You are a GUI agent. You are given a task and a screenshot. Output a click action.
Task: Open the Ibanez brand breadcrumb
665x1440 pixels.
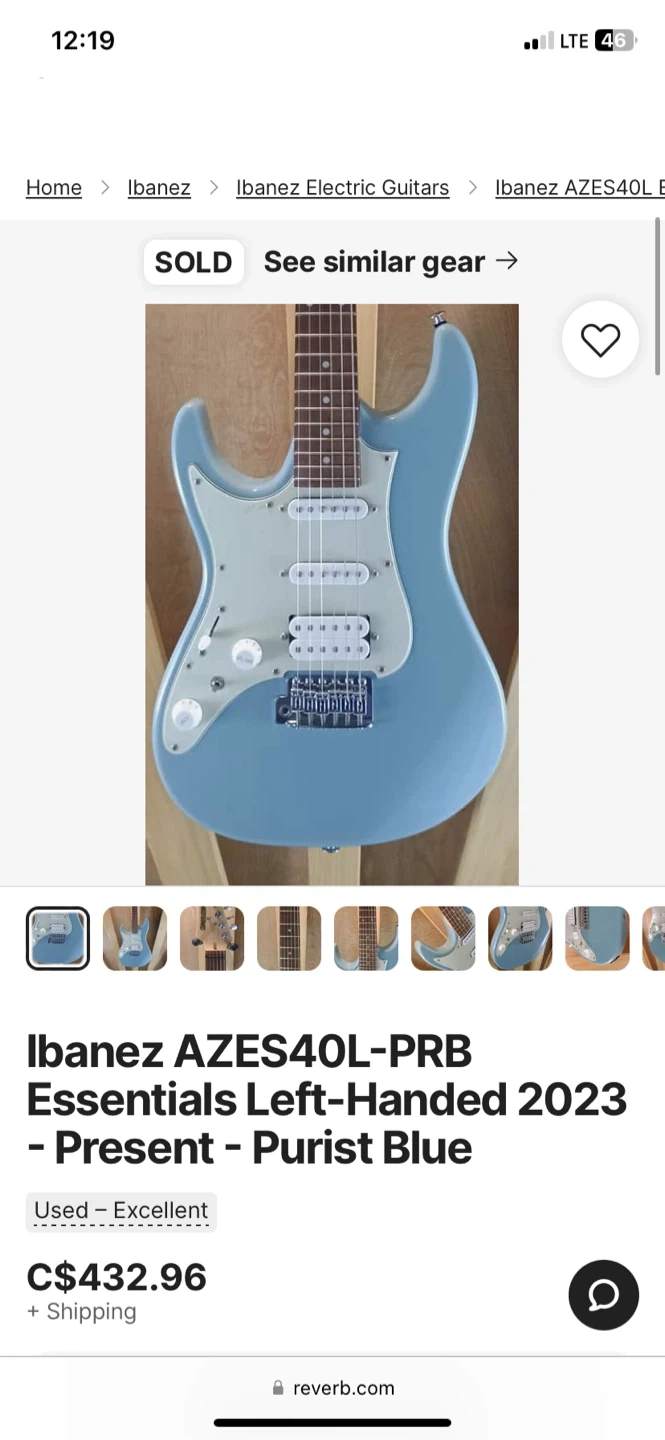pyautogui.click(x=159, y=188)
